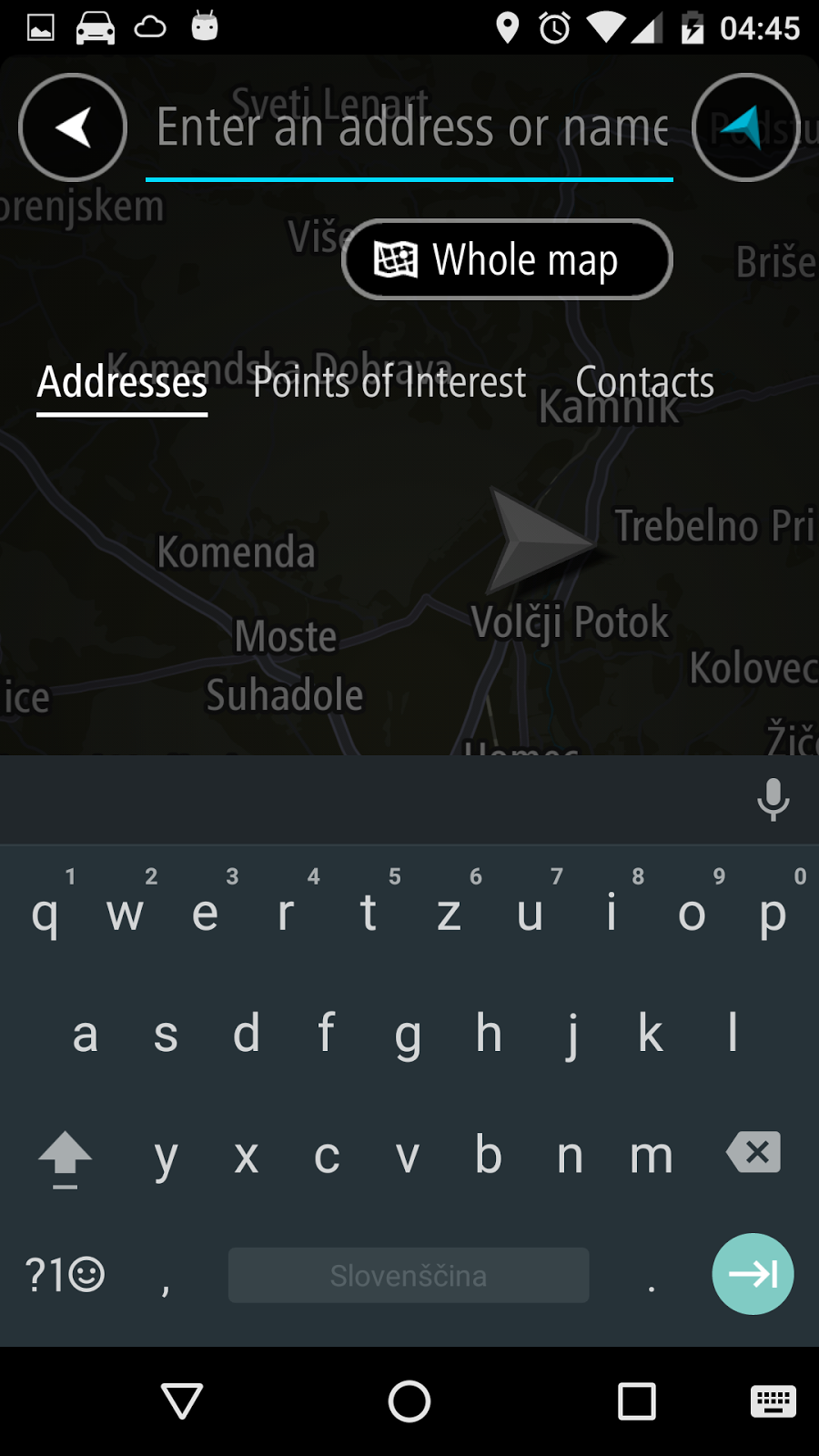
Task: Tap the microphone for voice input
Action: (x=773, y=800)
